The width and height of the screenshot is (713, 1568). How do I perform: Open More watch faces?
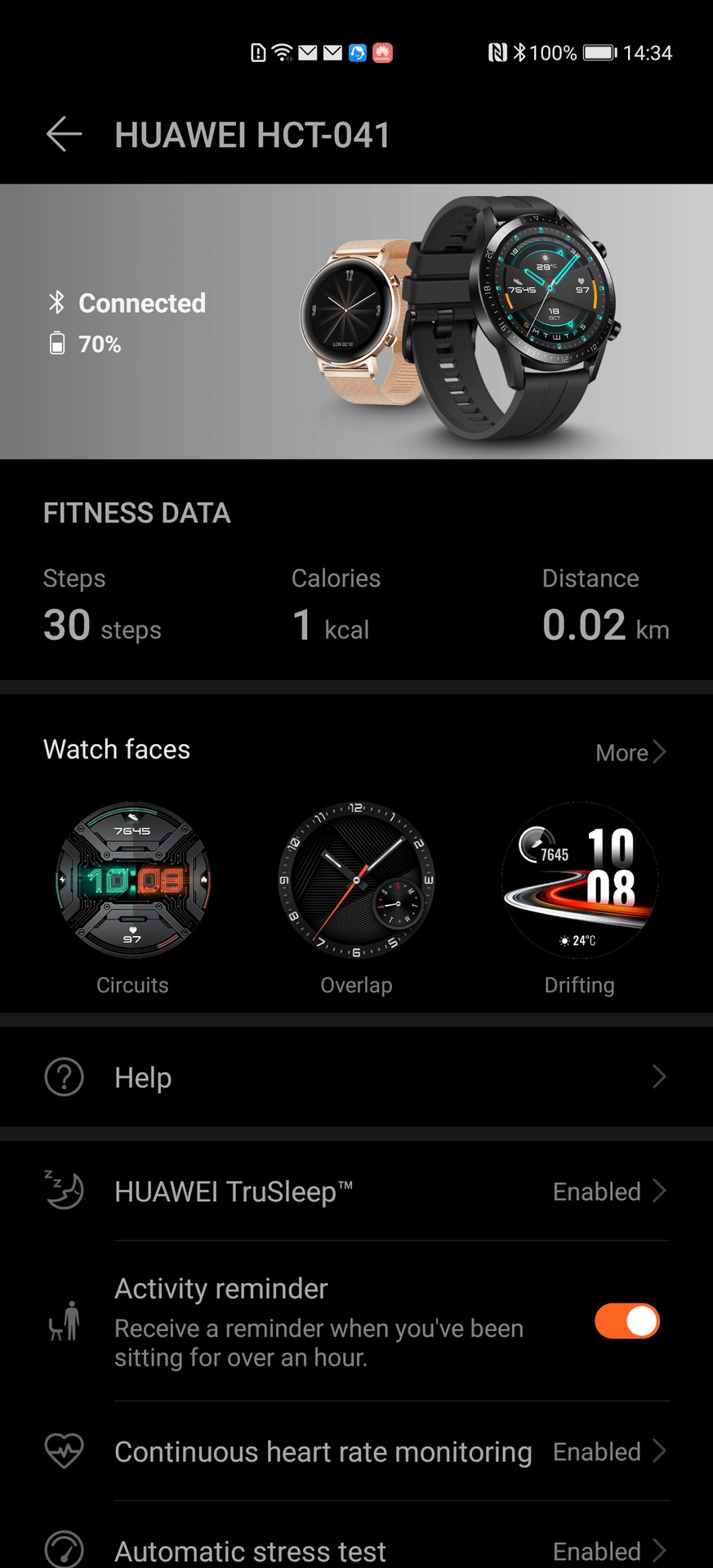pyautogui.click(x=631, y=752)
